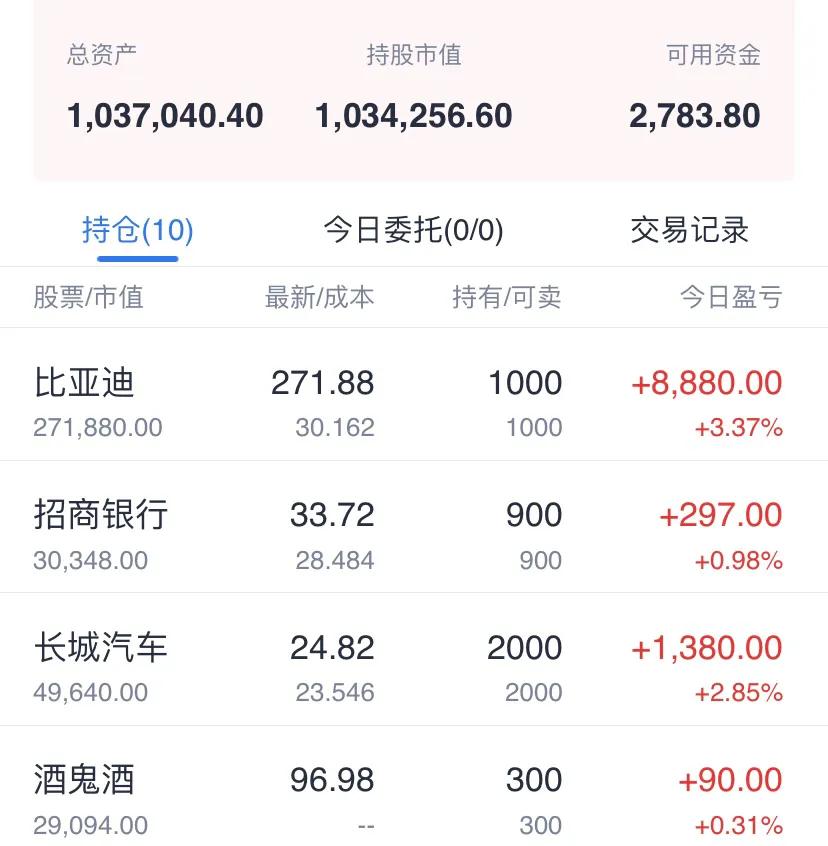Click the 持股市值 market value figure
Image resolution: width=828 pixels, height=846 pixels.
coord(413,117)
